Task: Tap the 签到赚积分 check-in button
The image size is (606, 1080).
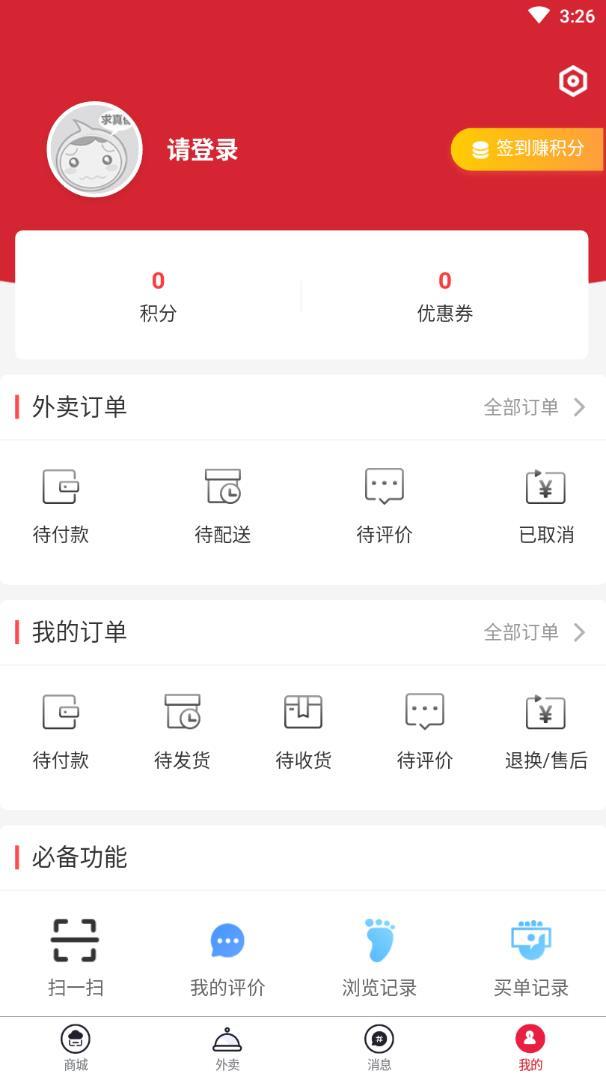Action: 527,149
